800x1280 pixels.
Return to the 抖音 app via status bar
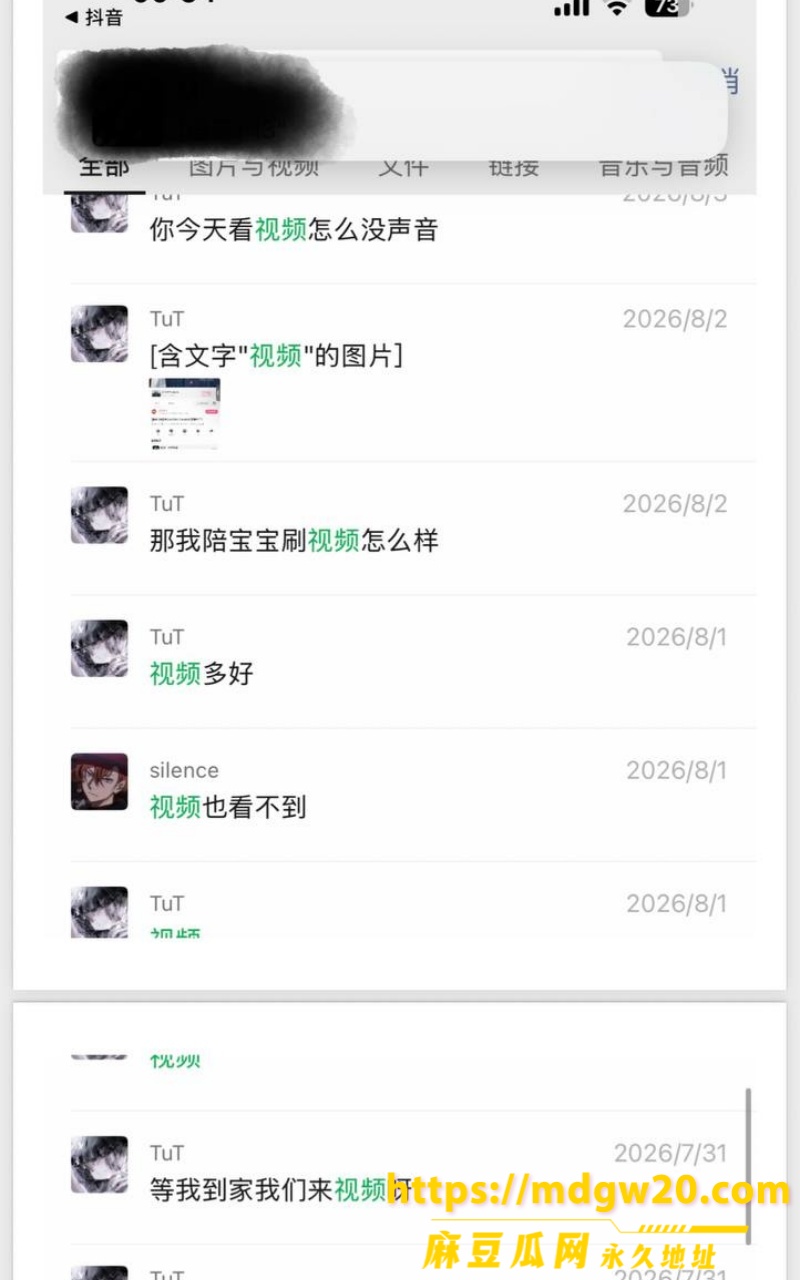pos(94,17)
